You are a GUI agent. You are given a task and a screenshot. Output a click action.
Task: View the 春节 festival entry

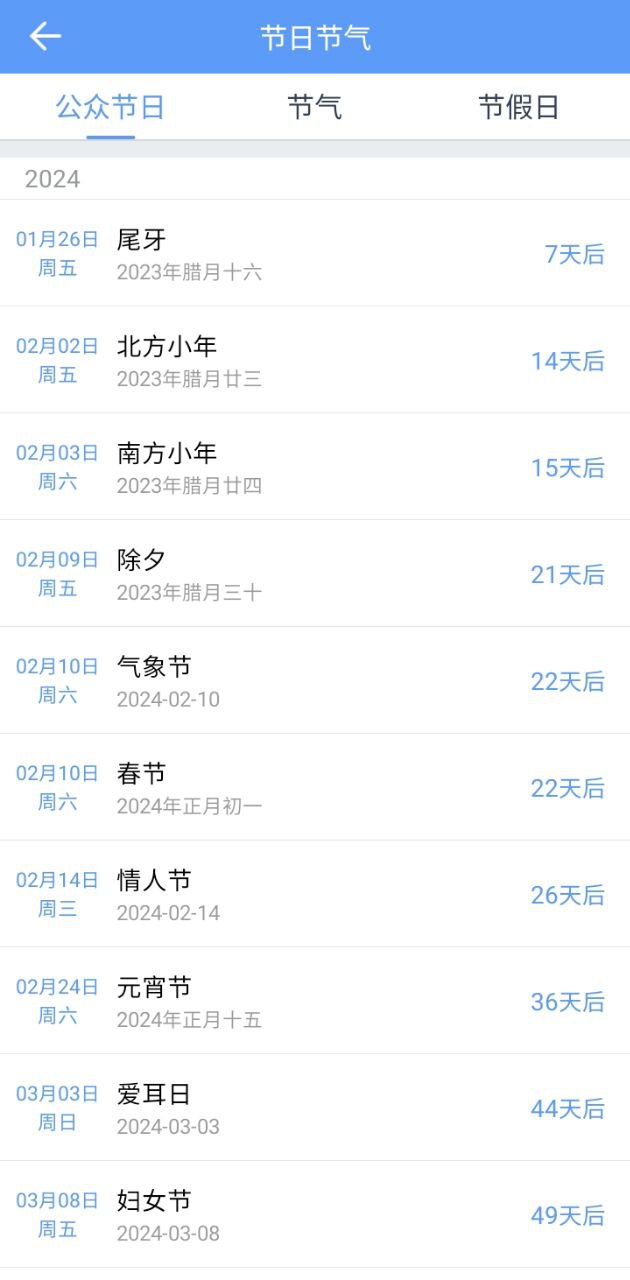pyautogui.click(x=315, y=788)
